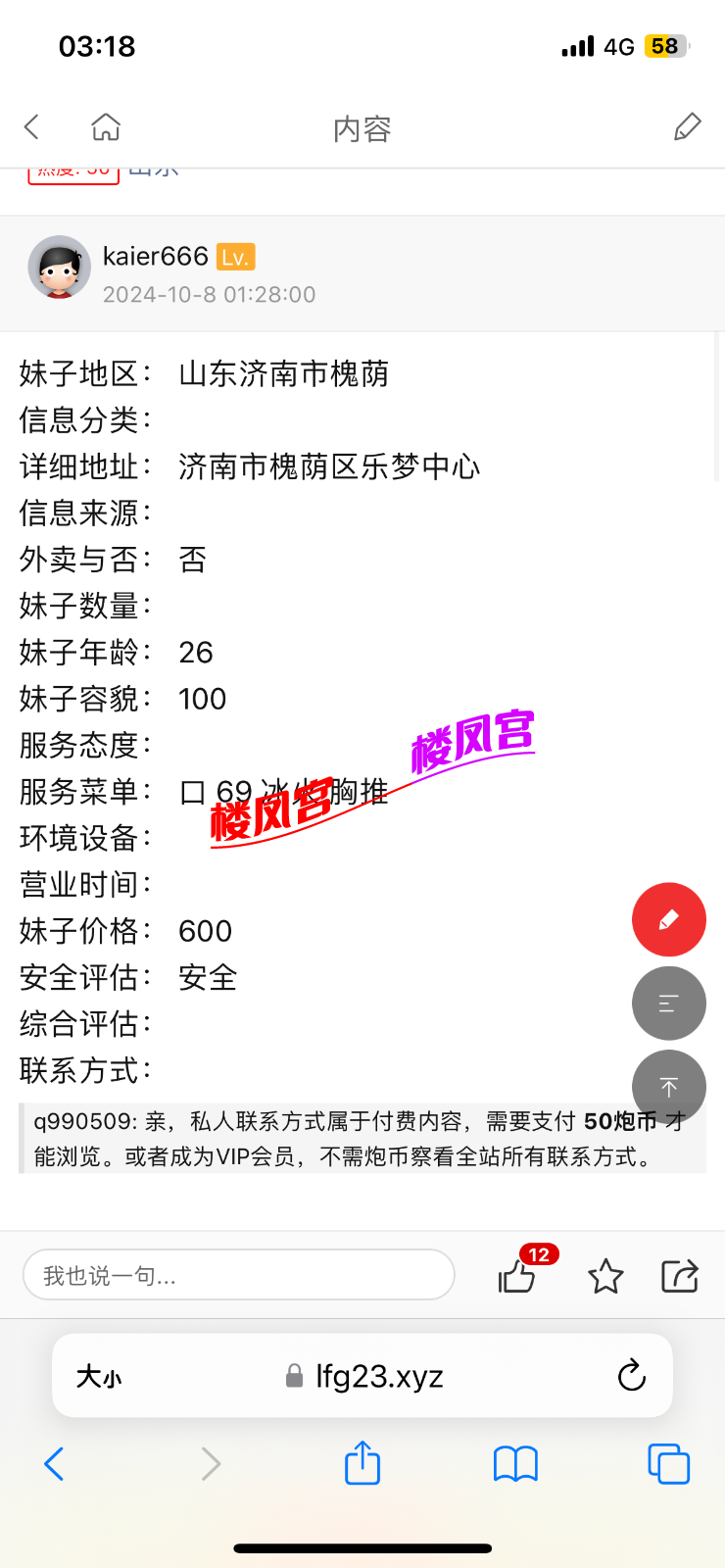This screenshot has width=725, height=1568.
Task: Like this post with thumbs-up icon
Action: pos(517,1276)
